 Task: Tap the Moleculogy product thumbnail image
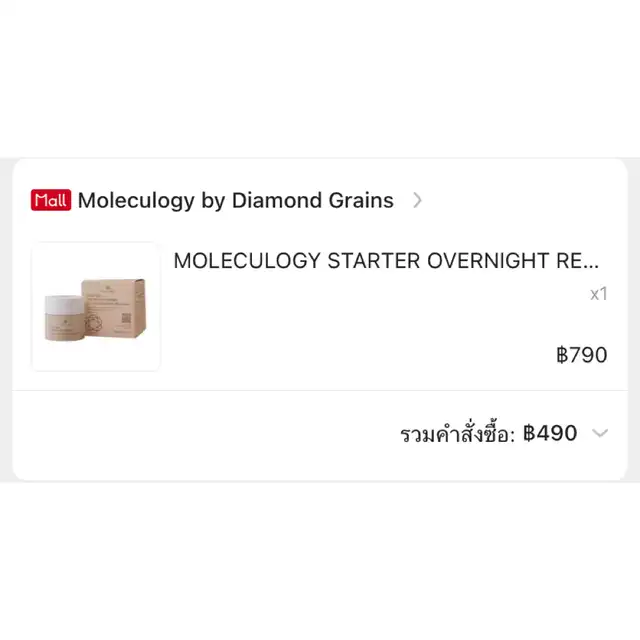point(96,307)
